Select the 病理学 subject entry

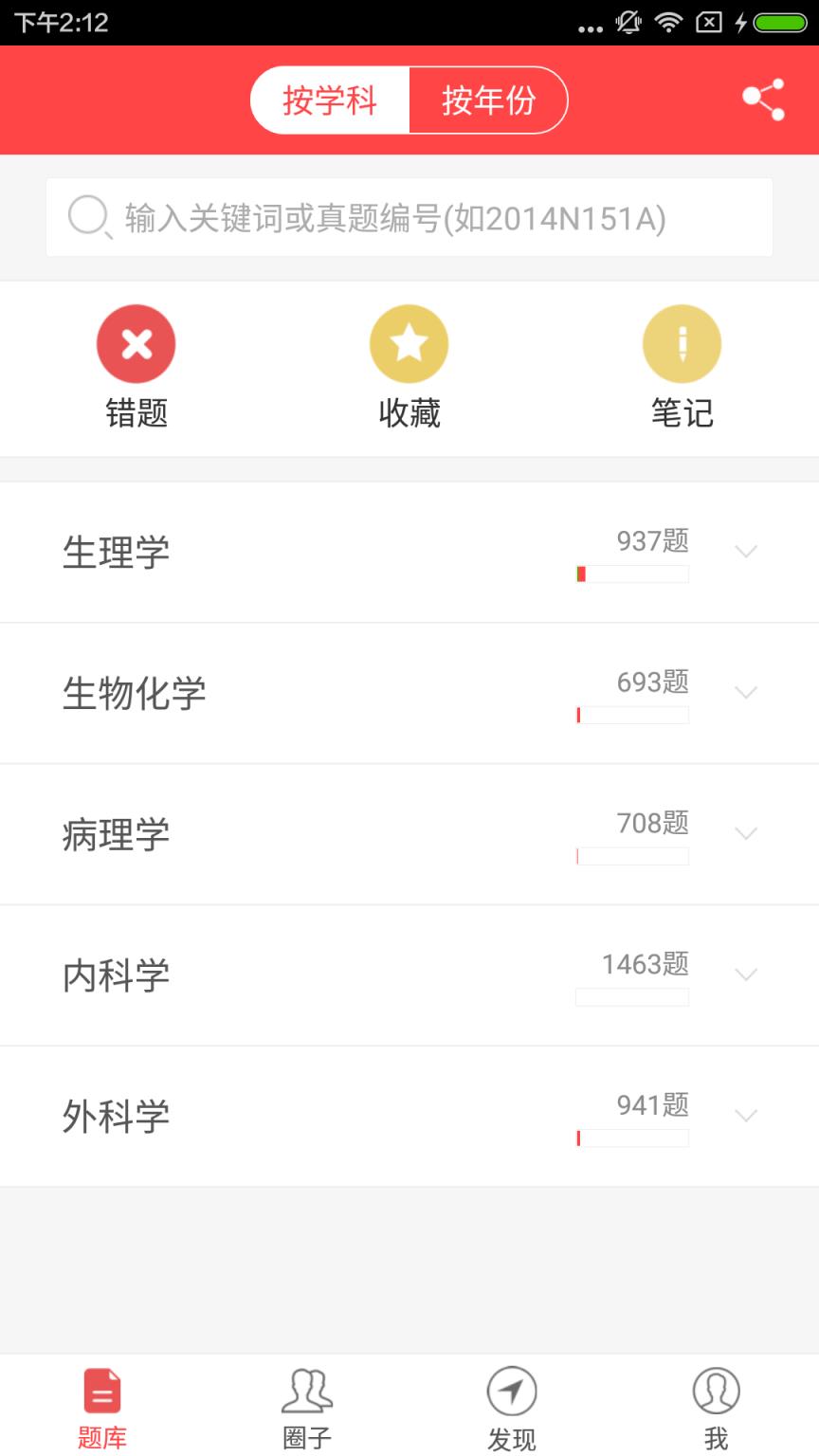117,833
